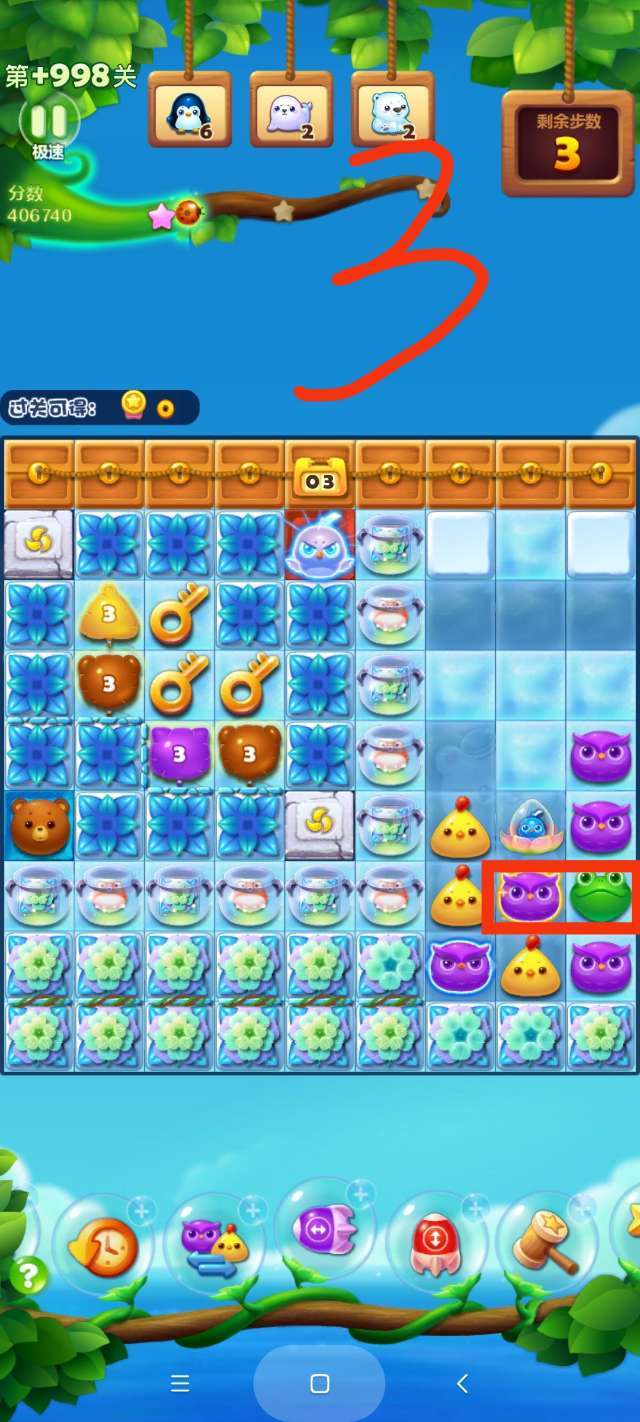Go back with the system back button
The width and height of the screenshot is (640, 1422).
462,1383
